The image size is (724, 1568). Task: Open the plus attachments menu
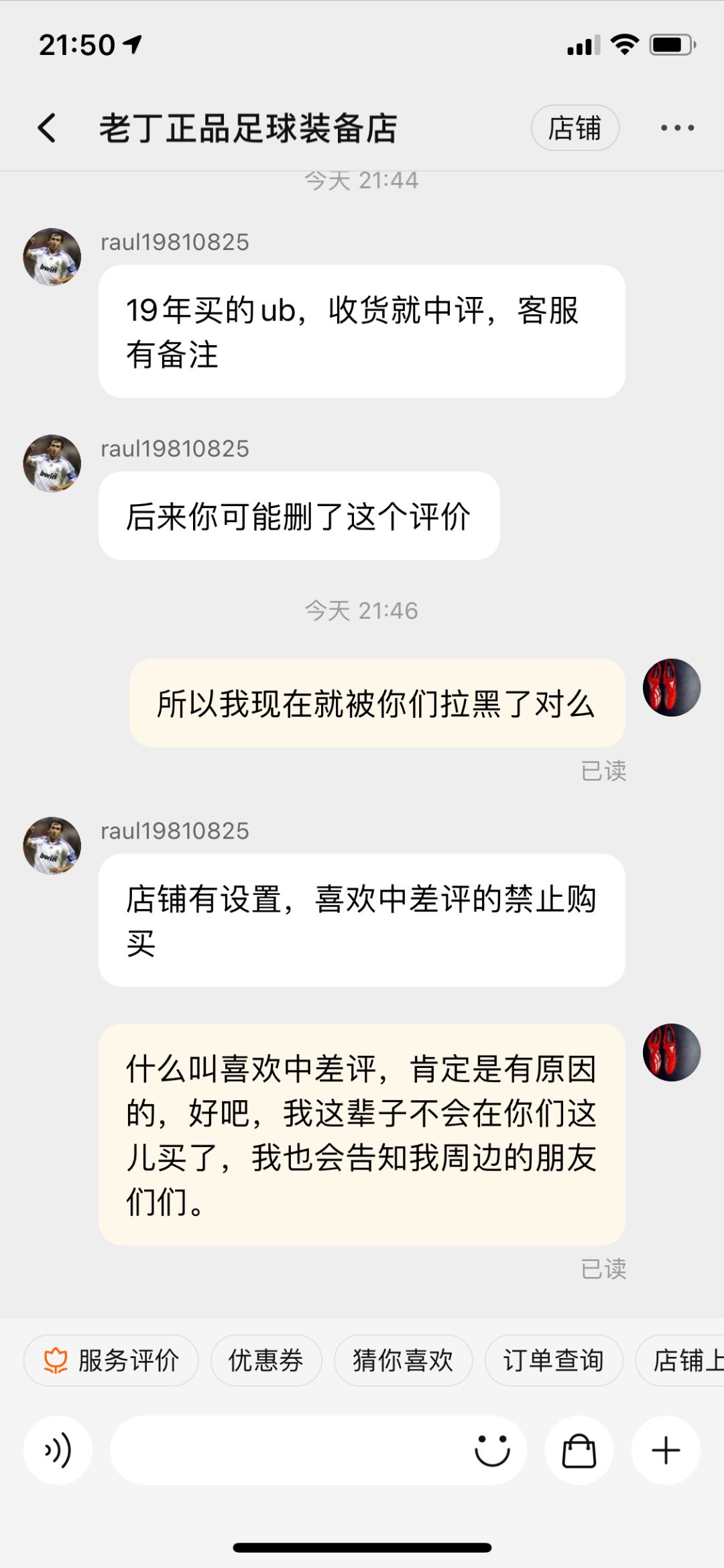coord(666,1450)
